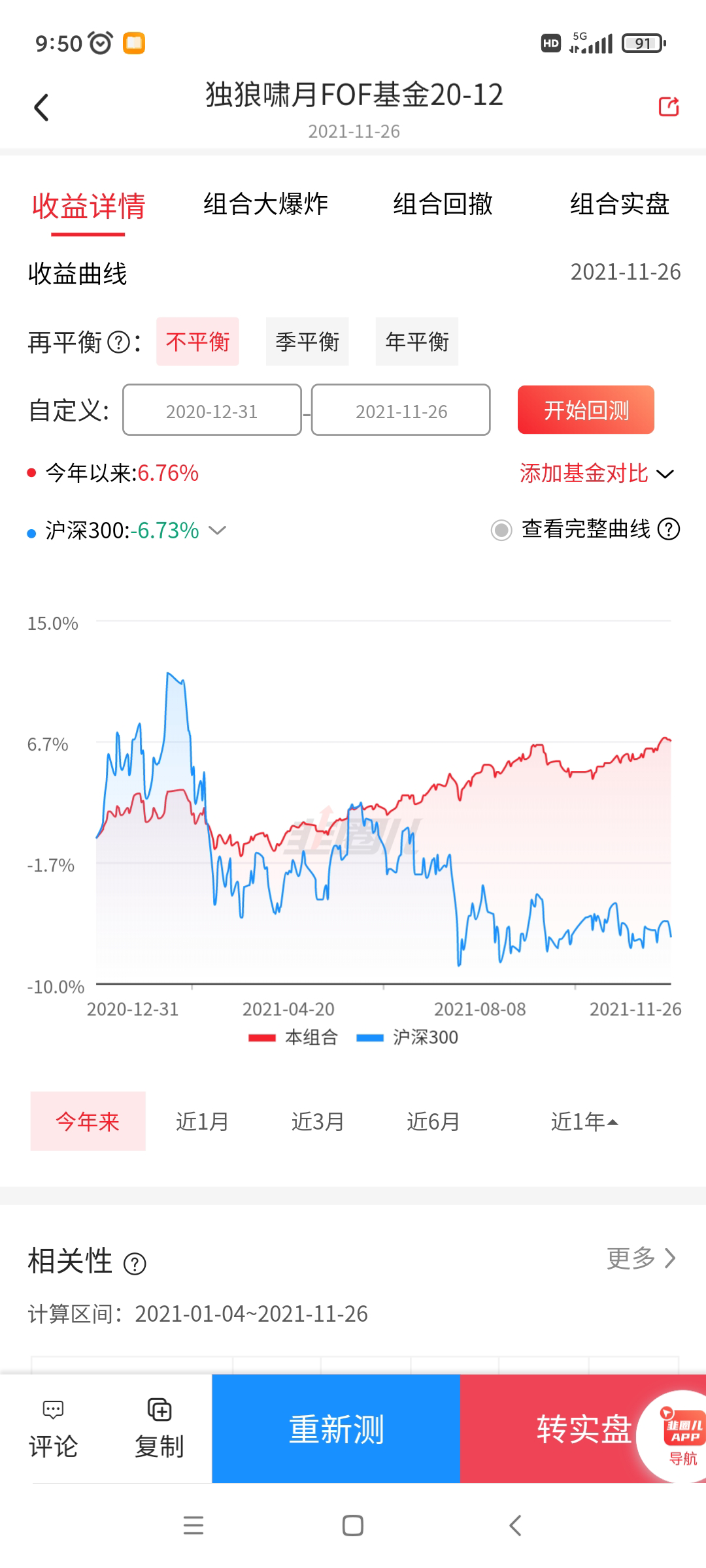Switch to the 组合实盘 tab
Screen dimensions: 706x1568
619,204
